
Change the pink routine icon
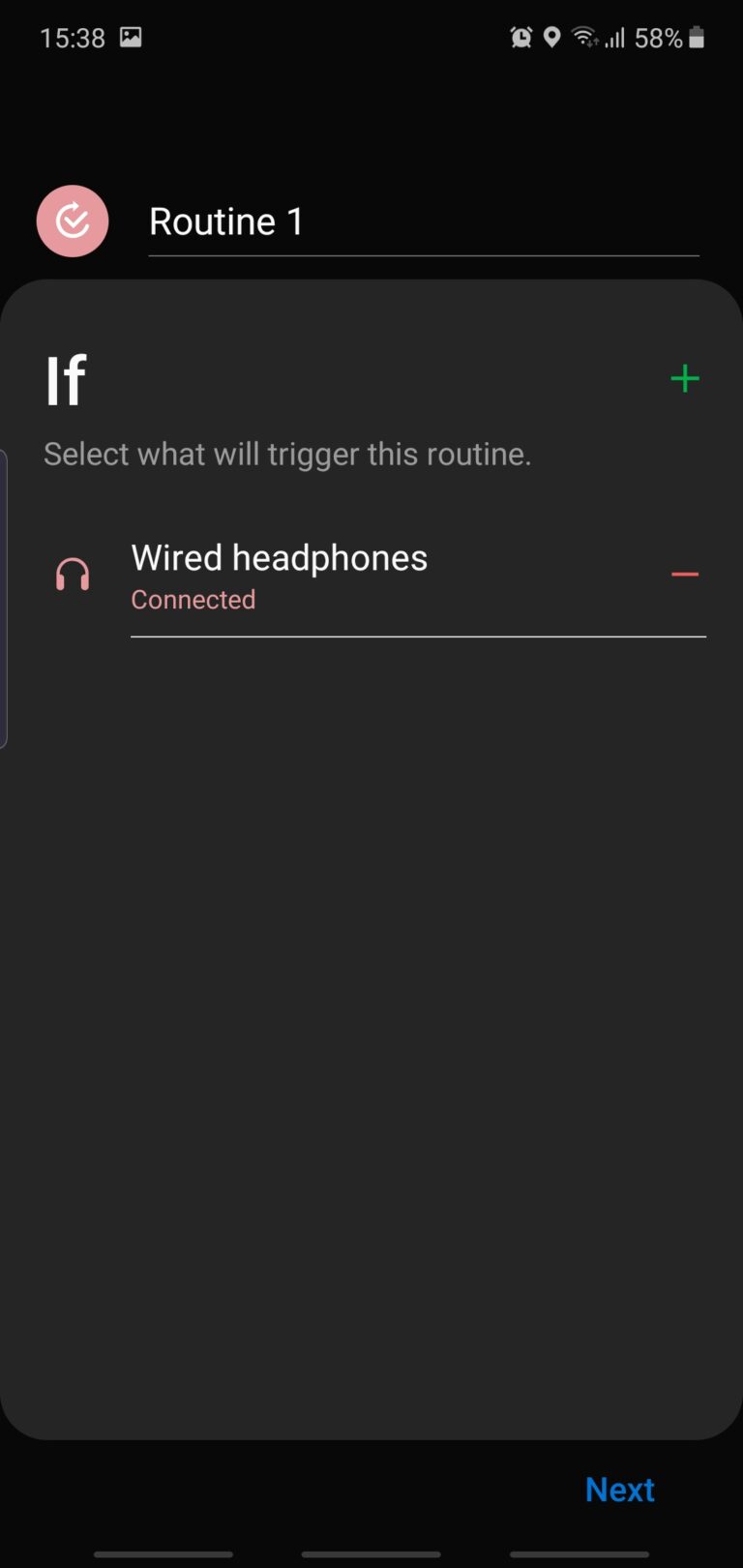73,222
